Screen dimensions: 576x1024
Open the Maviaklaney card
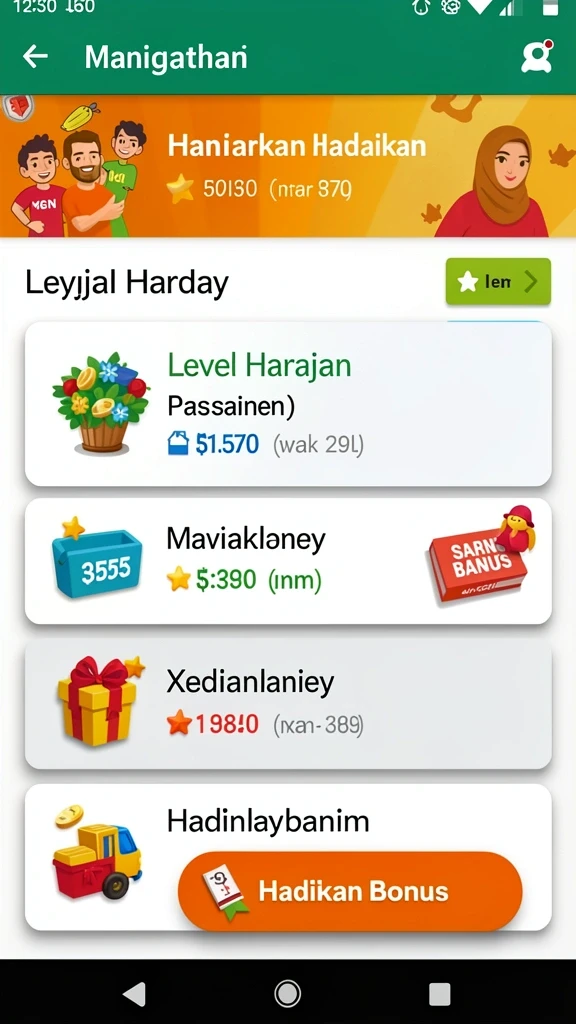point(288,561)
